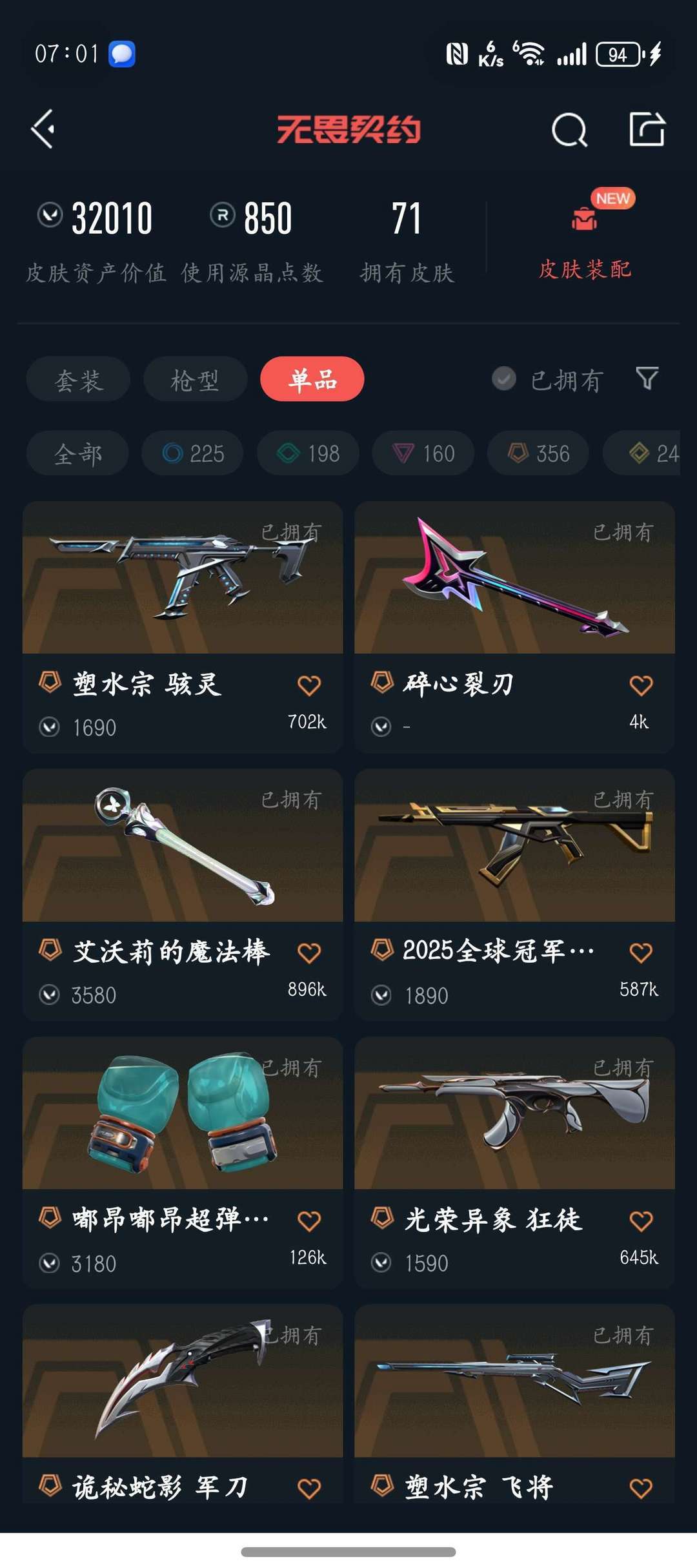Viewport: 697px width, 1568px height.
Task: Select the 全部 tier chip
Action: tap(77, 453)
